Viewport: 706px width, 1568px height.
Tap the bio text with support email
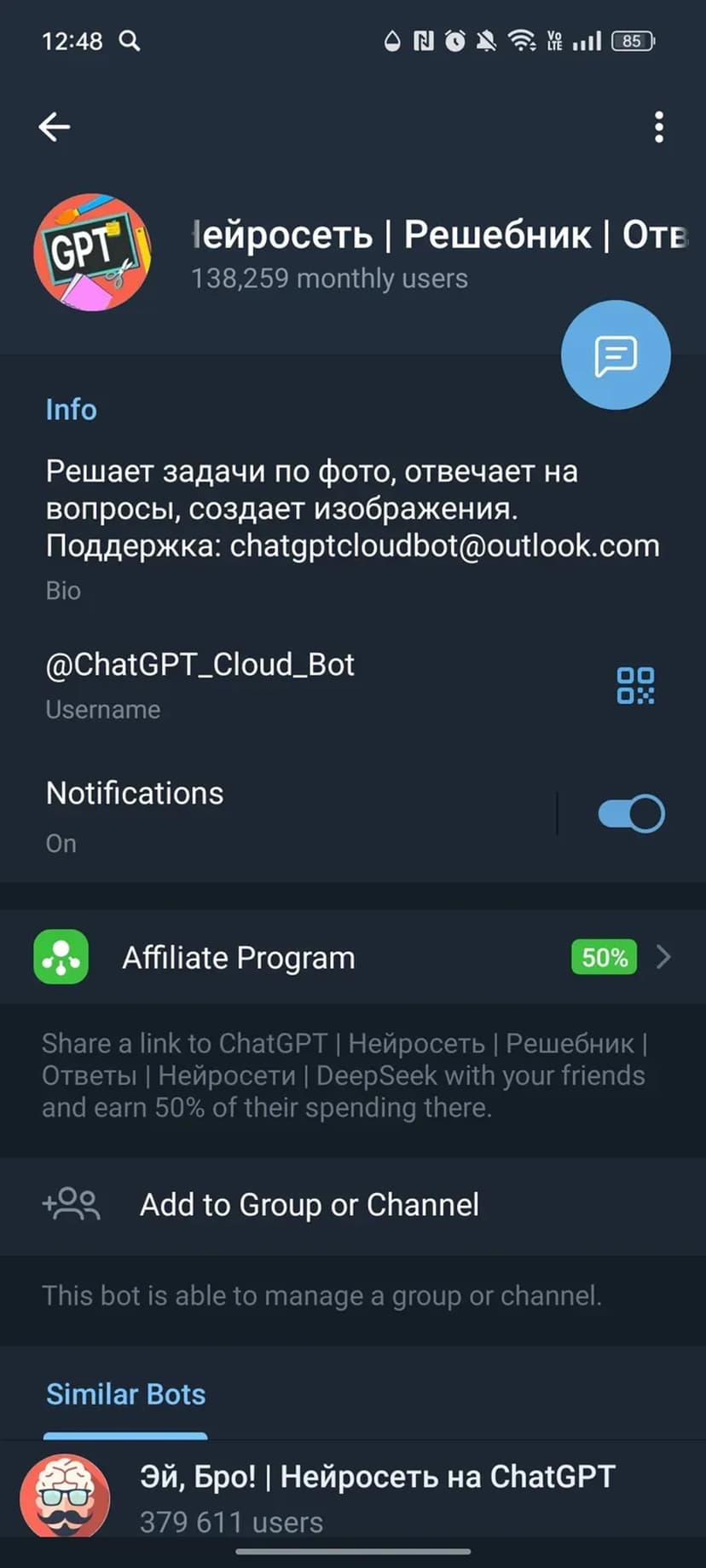point(351,509)
